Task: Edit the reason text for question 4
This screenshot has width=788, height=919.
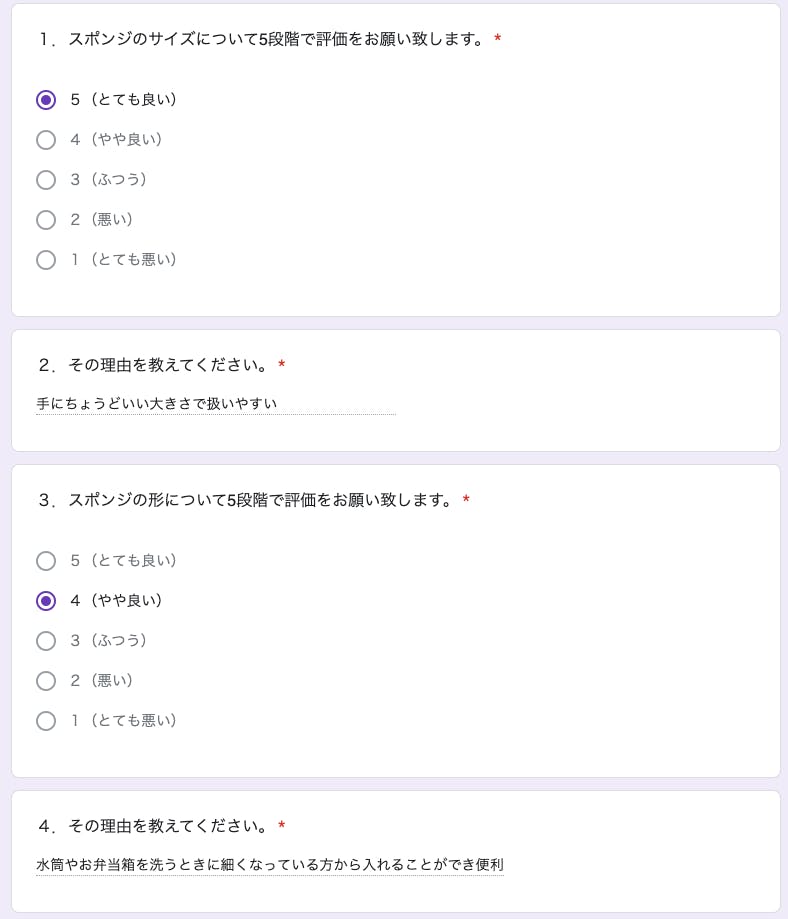Action: pyautogui.click(x=269, y=864)
